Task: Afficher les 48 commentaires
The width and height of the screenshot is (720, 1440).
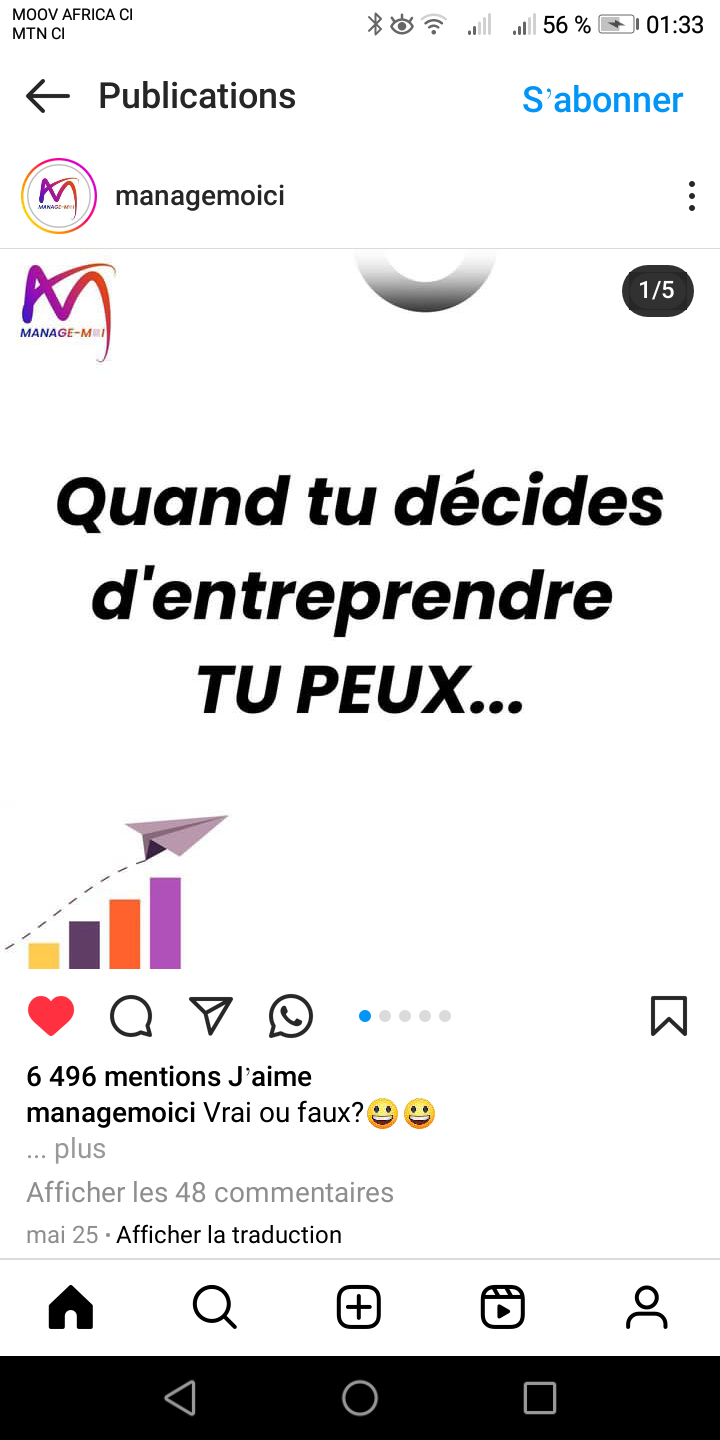Action: coord(210,1192)
